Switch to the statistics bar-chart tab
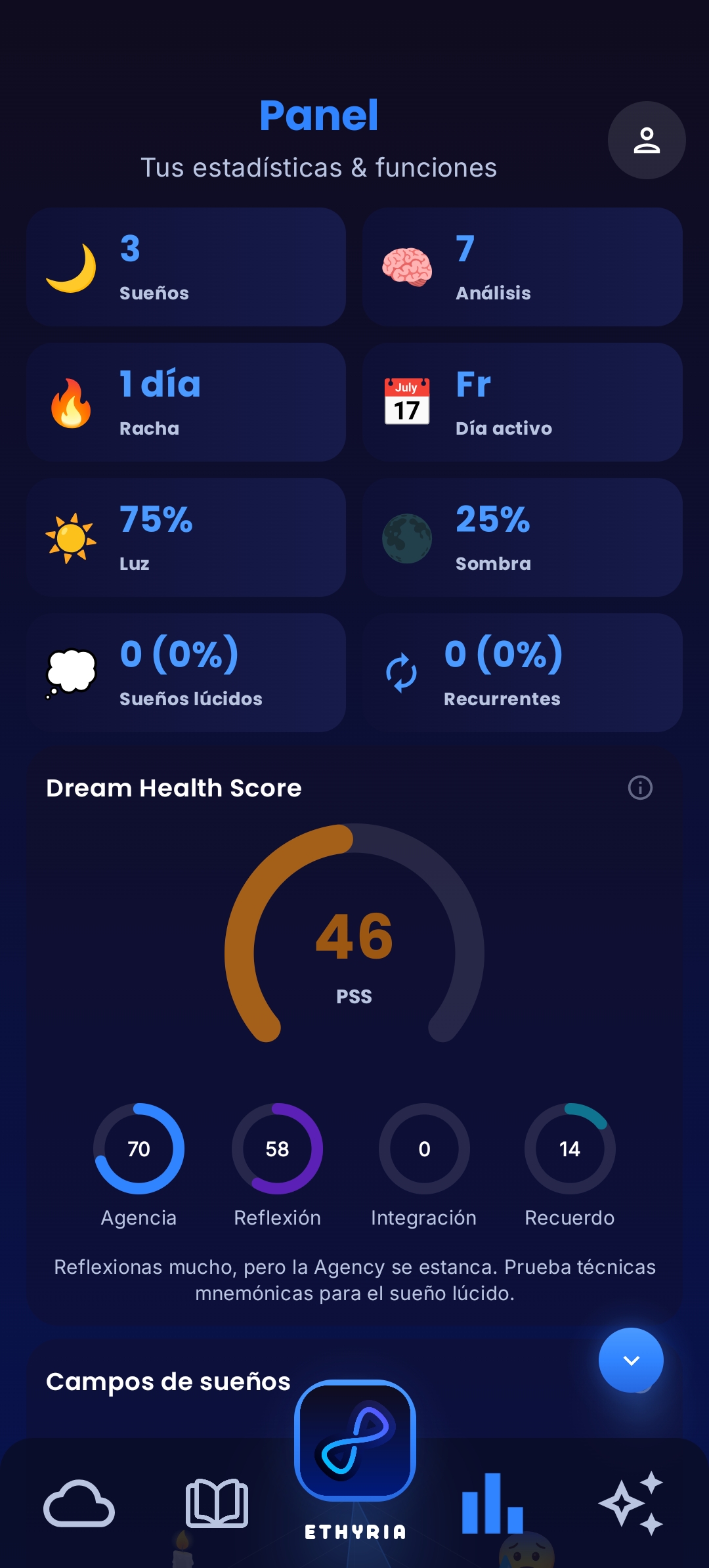The image size is (709, 1568). [x=492, y=1503]
